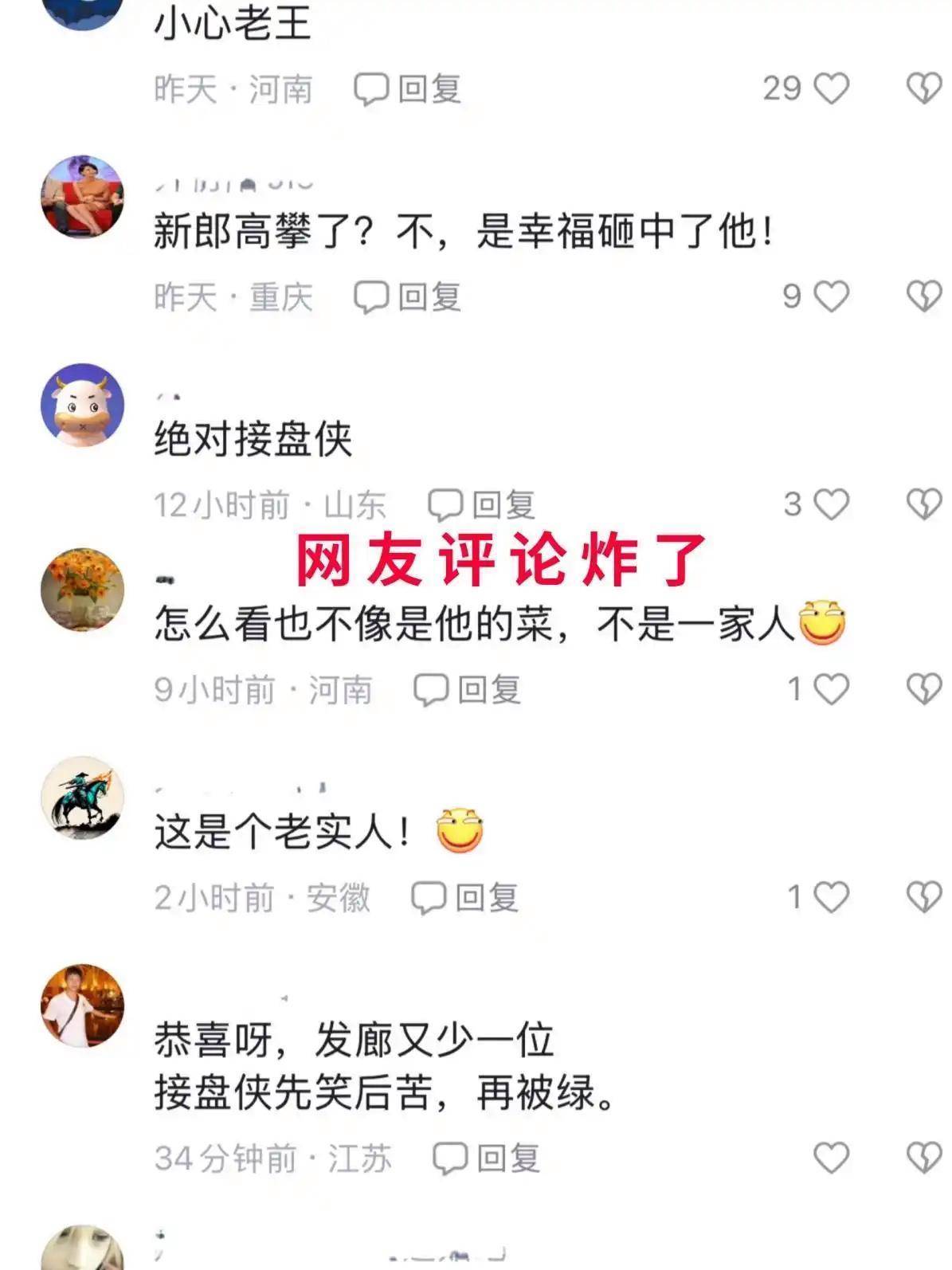Reply to the 江苏 comment posted 34分钟前

click(487, 1158)
